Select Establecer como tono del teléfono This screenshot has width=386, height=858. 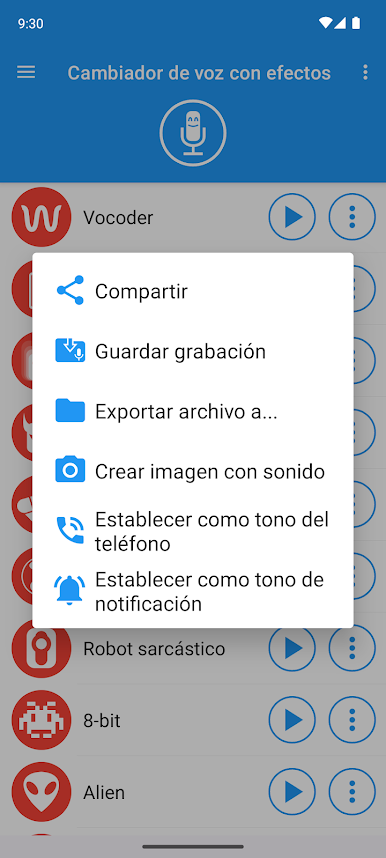tap(193, 531)
